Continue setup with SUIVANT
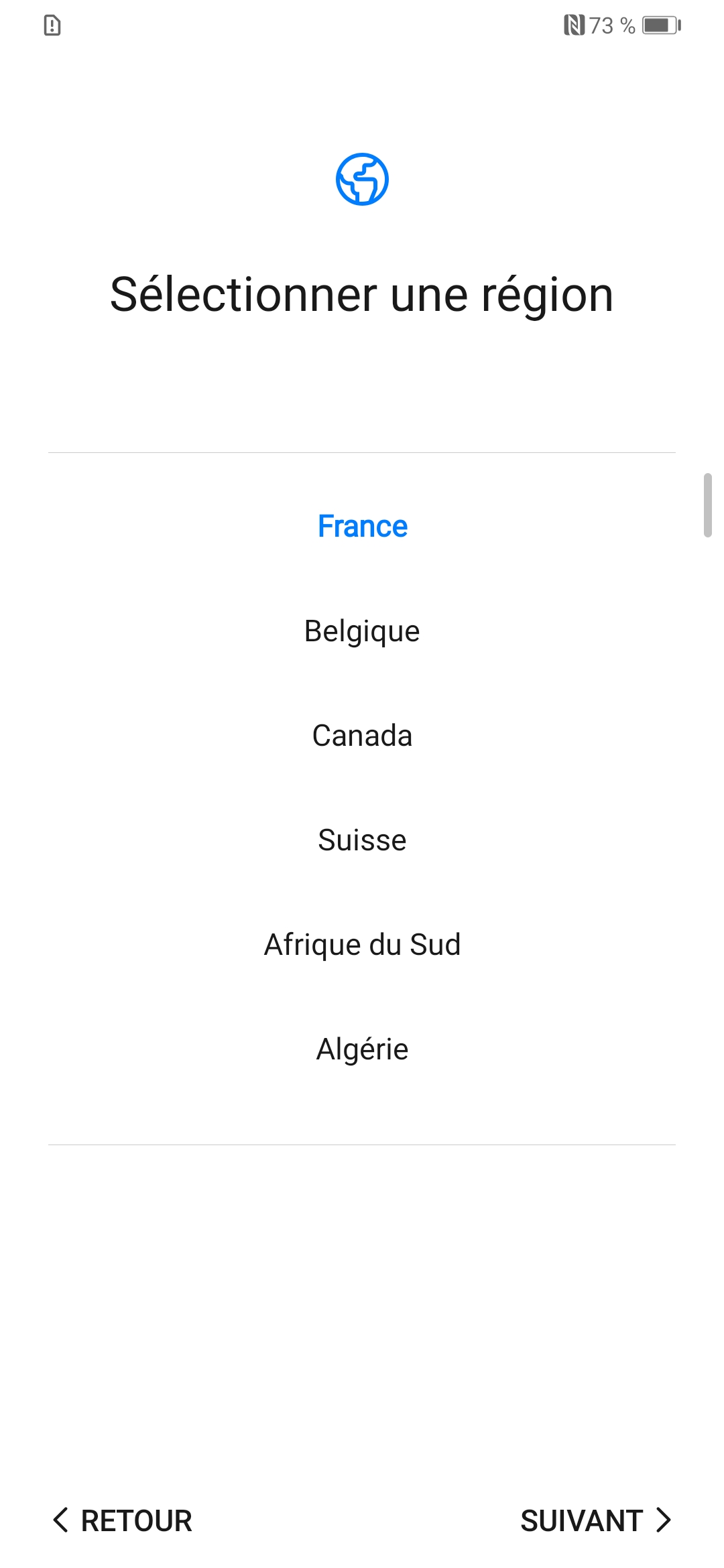Viewport: 724px width, 1568px height. pos(595,1520)
